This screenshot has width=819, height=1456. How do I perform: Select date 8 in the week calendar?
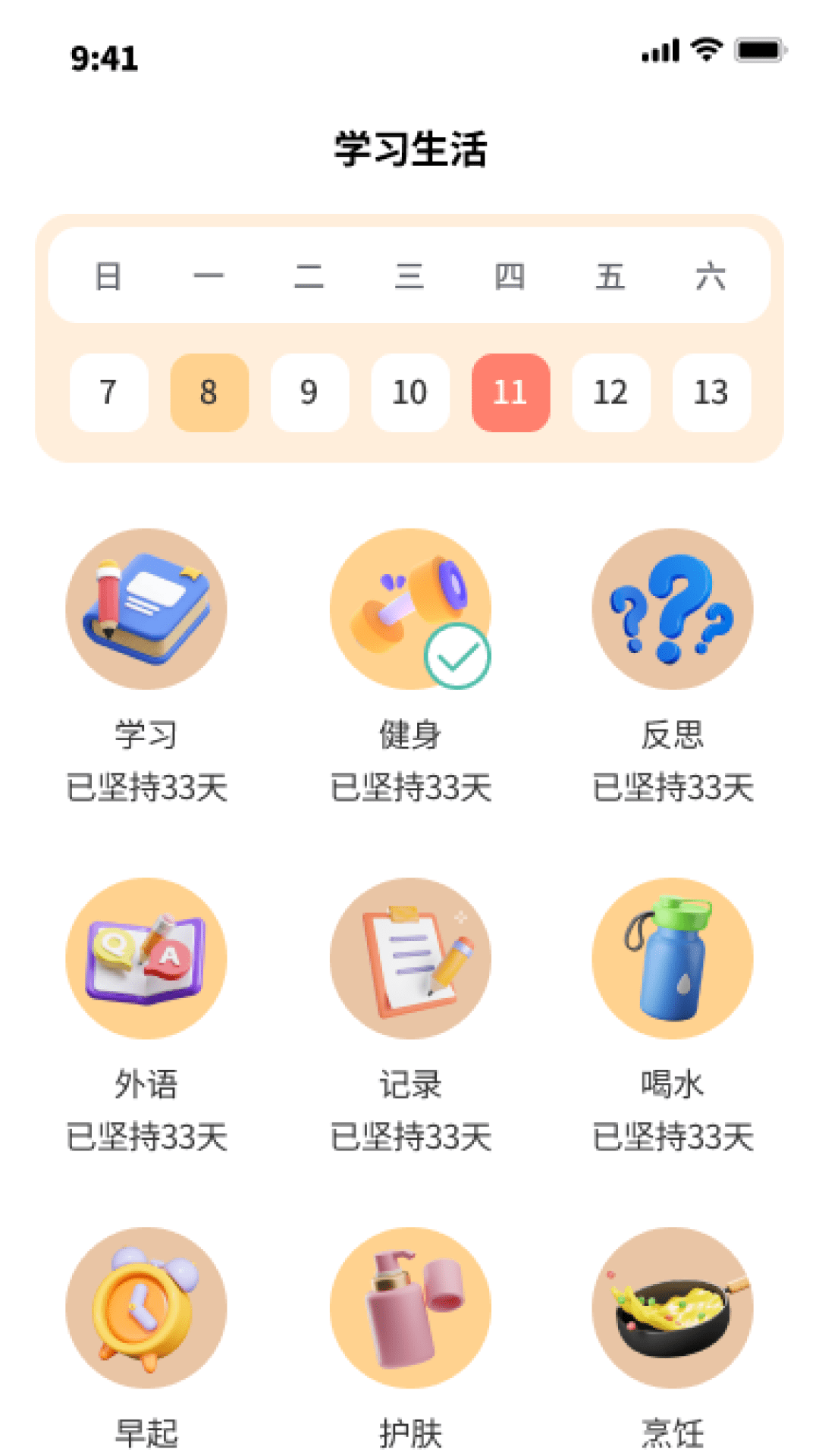209,392
